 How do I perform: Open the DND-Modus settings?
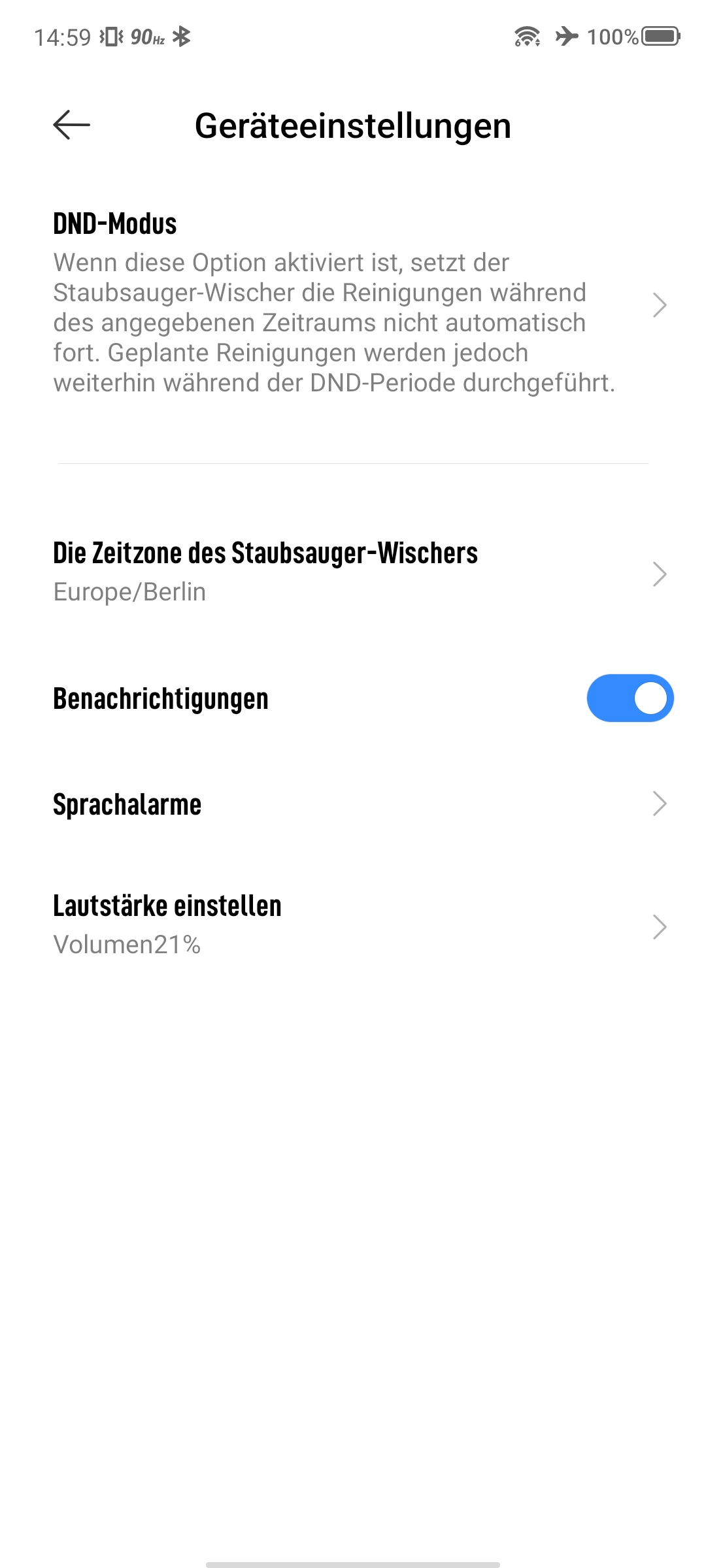tap(353, 304)
